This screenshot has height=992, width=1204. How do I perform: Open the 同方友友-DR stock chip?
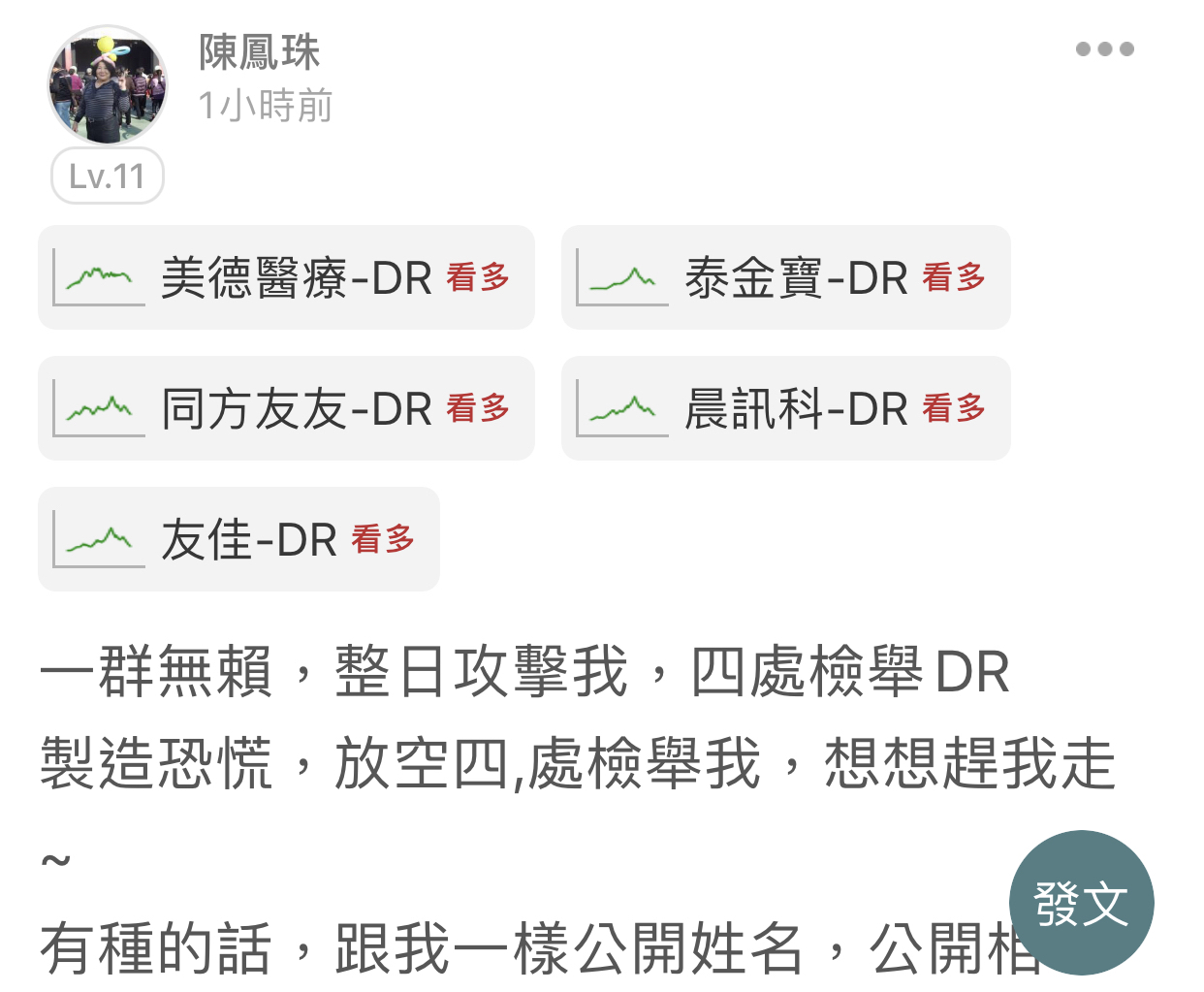(286, 408)
